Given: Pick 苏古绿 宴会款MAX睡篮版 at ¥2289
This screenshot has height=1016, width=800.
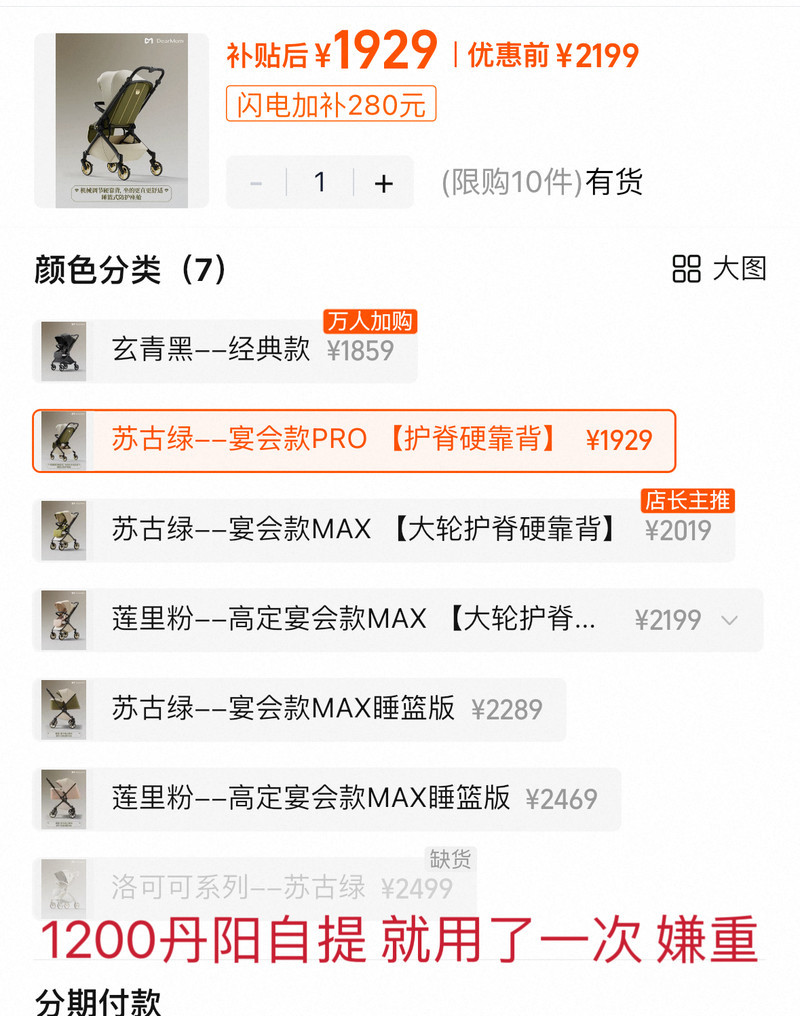Looking at the screenshot, I should pyautogui.click(x=300, y=709).
